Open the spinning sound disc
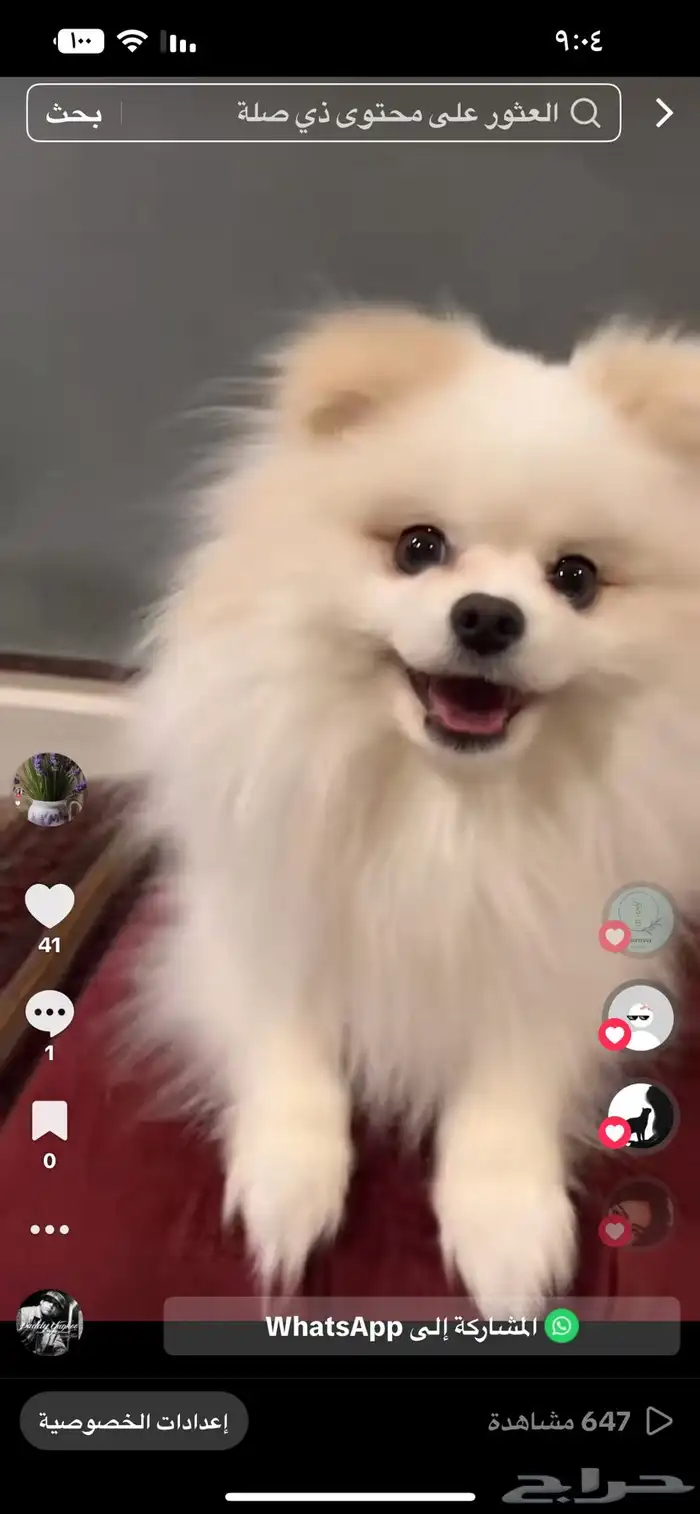Screen dimensions: 700x1514 (x=49, y=1322)
